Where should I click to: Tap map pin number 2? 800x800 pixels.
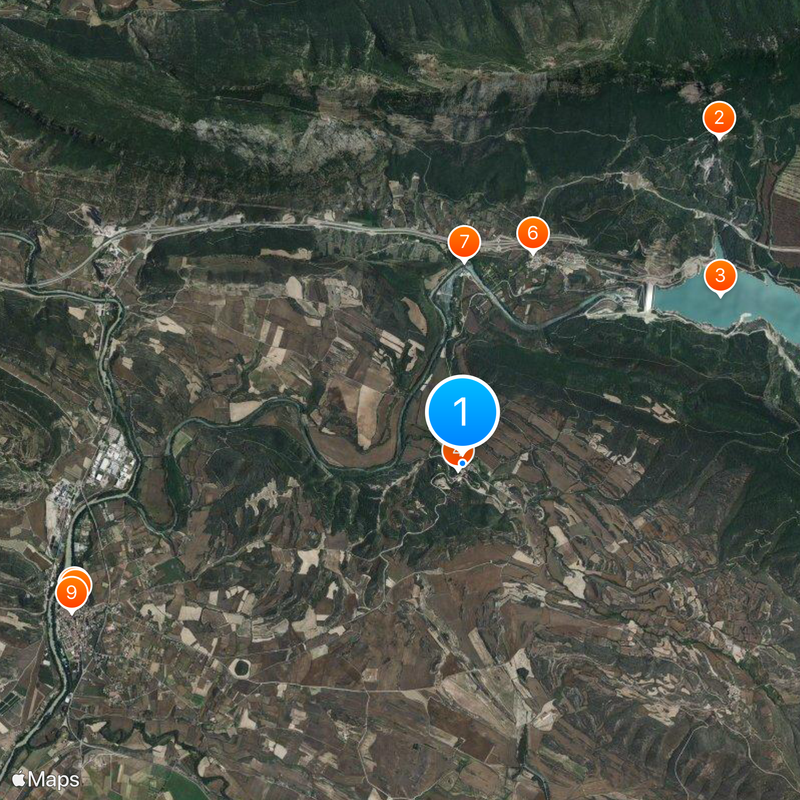tap(718, 118)
